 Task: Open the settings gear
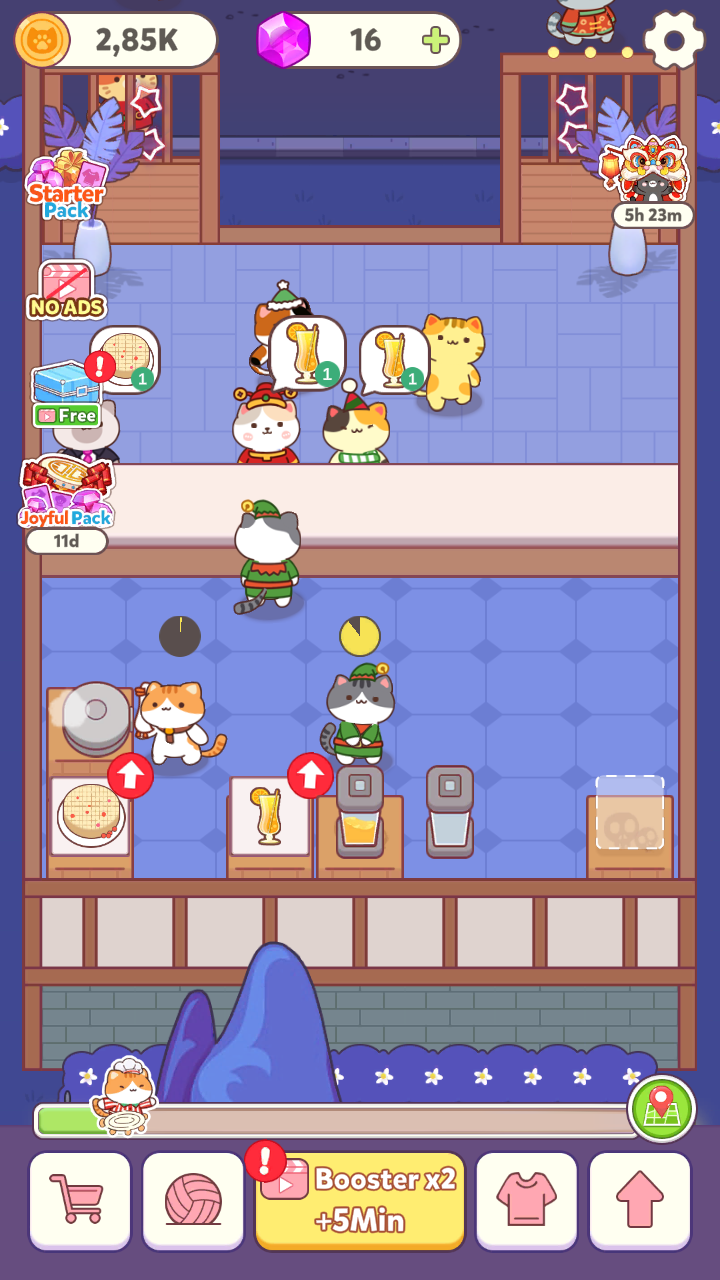(674, 40)
